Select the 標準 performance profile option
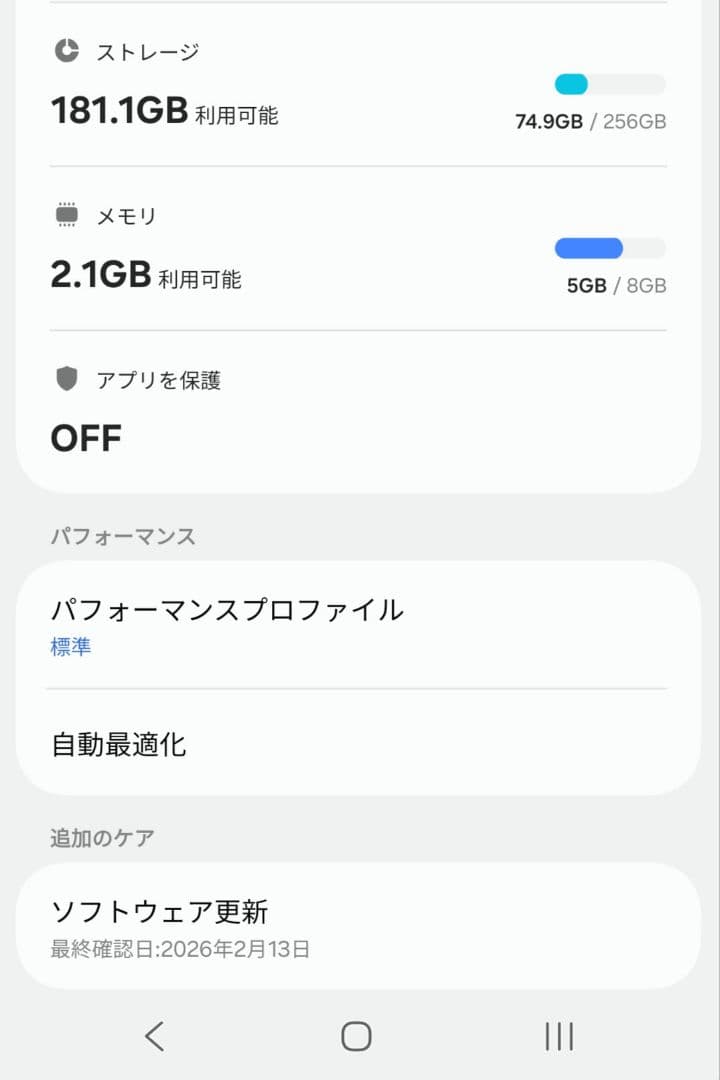This screenshot has width=720, height=1080. tap(68, 647)
